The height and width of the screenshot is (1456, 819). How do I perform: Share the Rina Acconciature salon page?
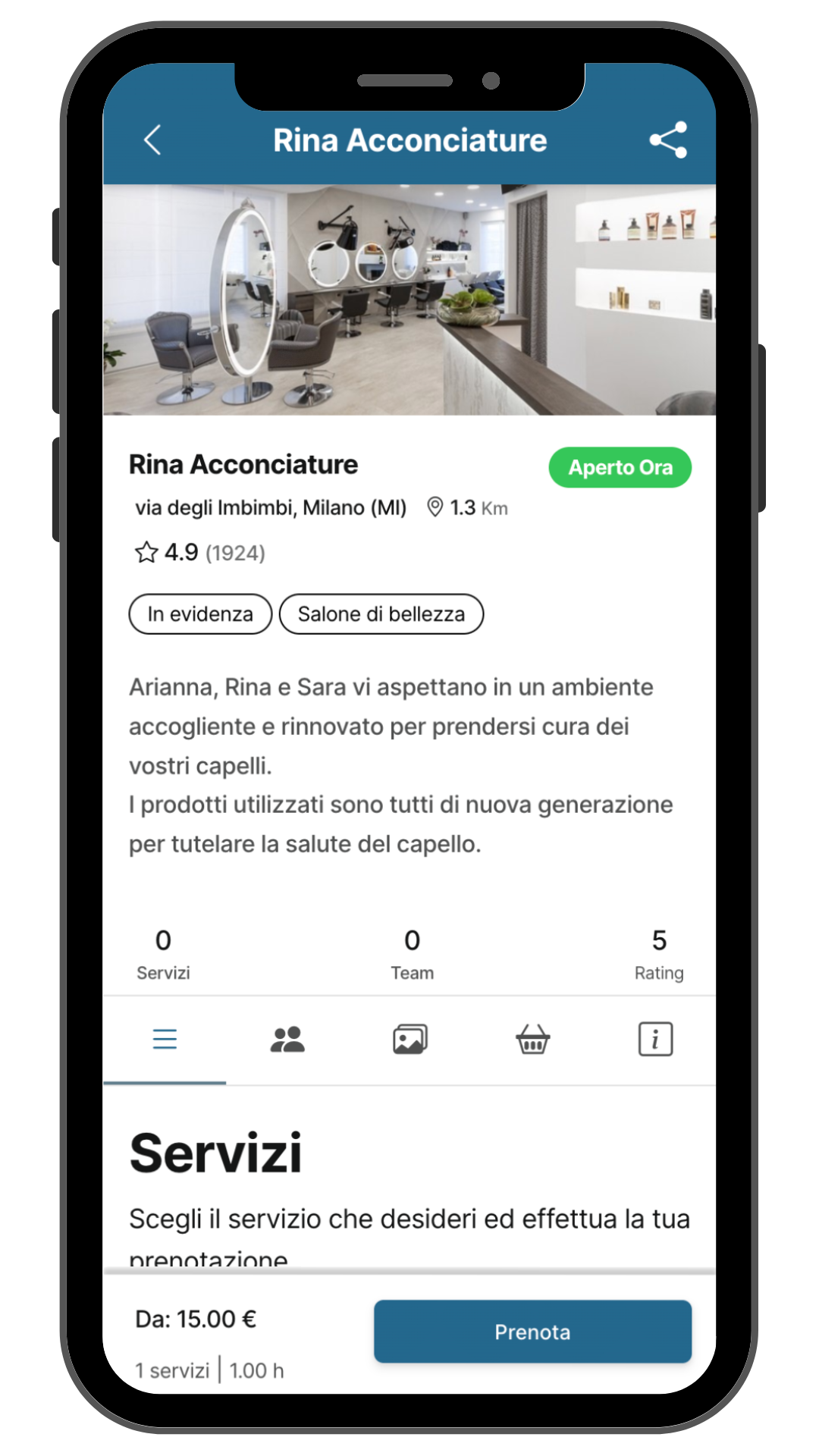[x=668, y=140]
